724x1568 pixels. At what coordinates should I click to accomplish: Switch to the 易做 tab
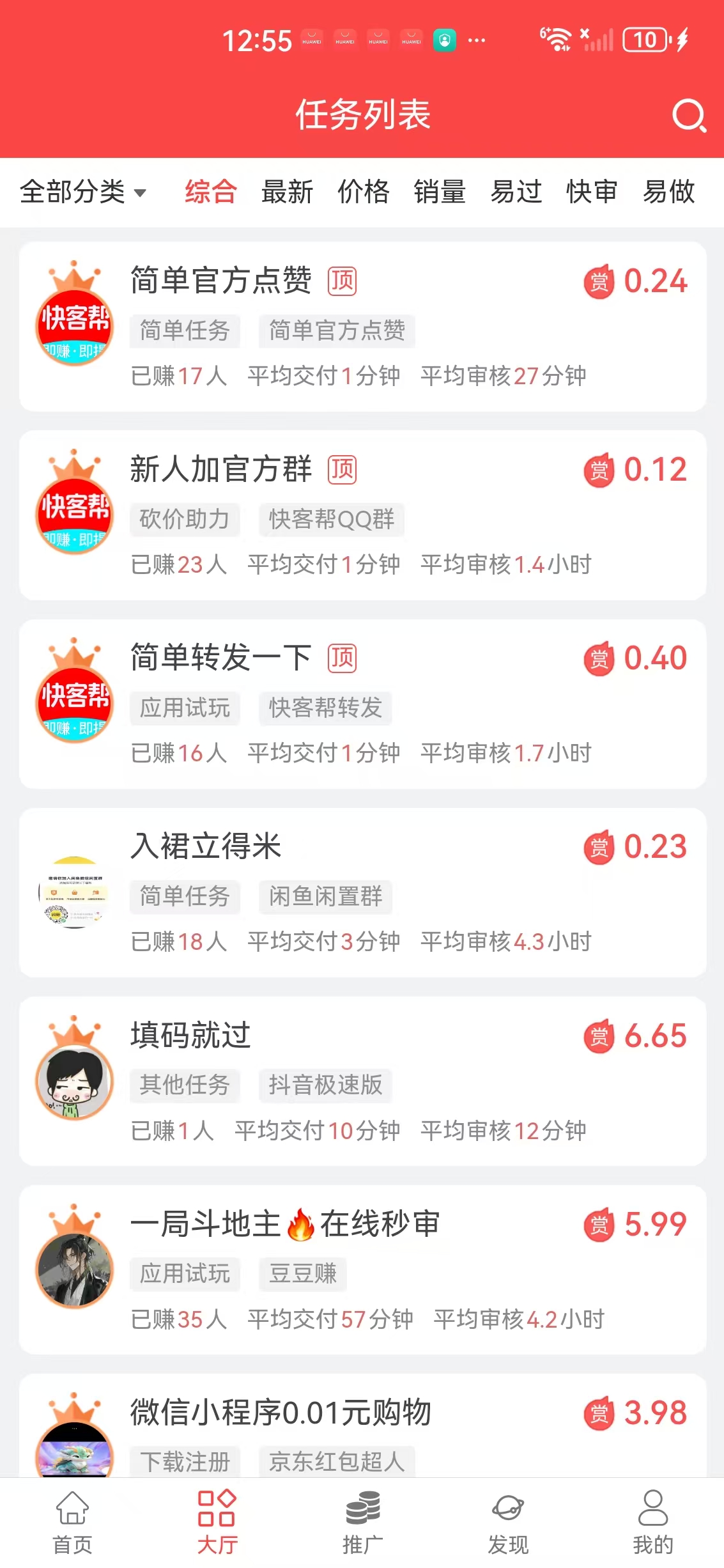[x=668, y=192]
